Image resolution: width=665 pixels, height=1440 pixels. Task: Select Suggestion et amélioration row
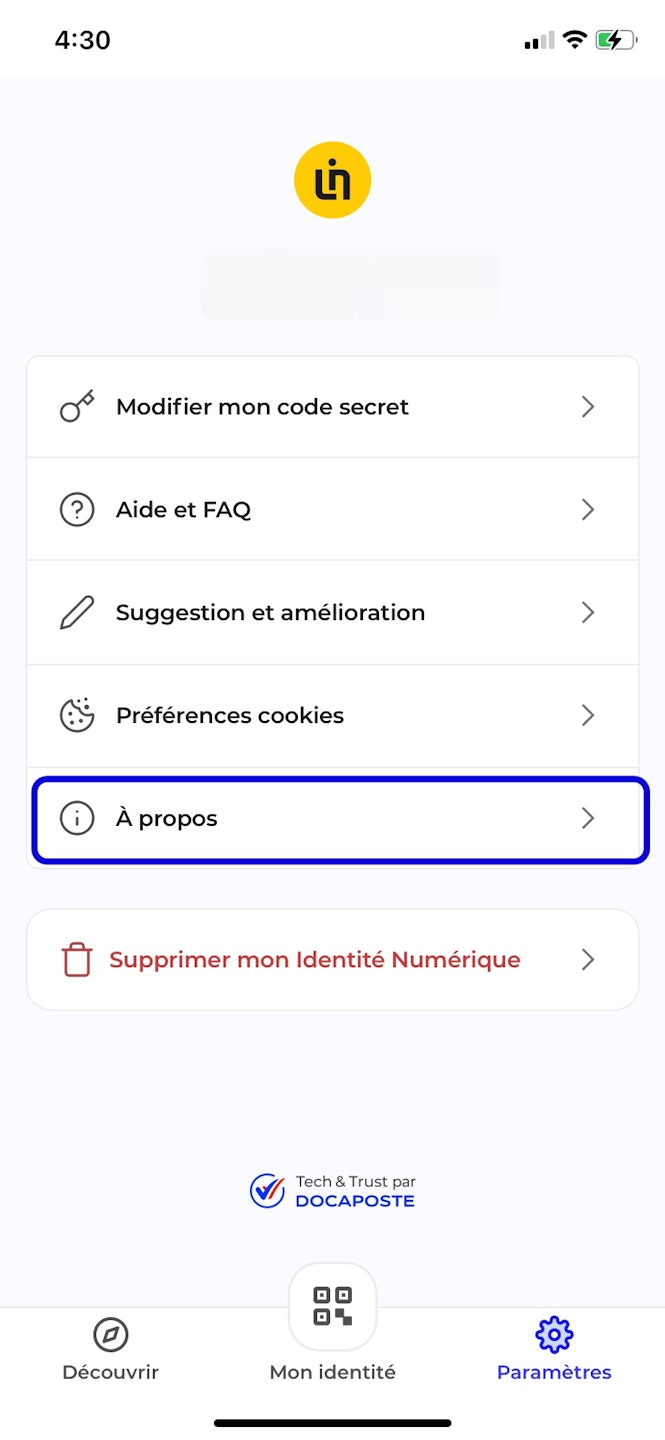point(332,613)
